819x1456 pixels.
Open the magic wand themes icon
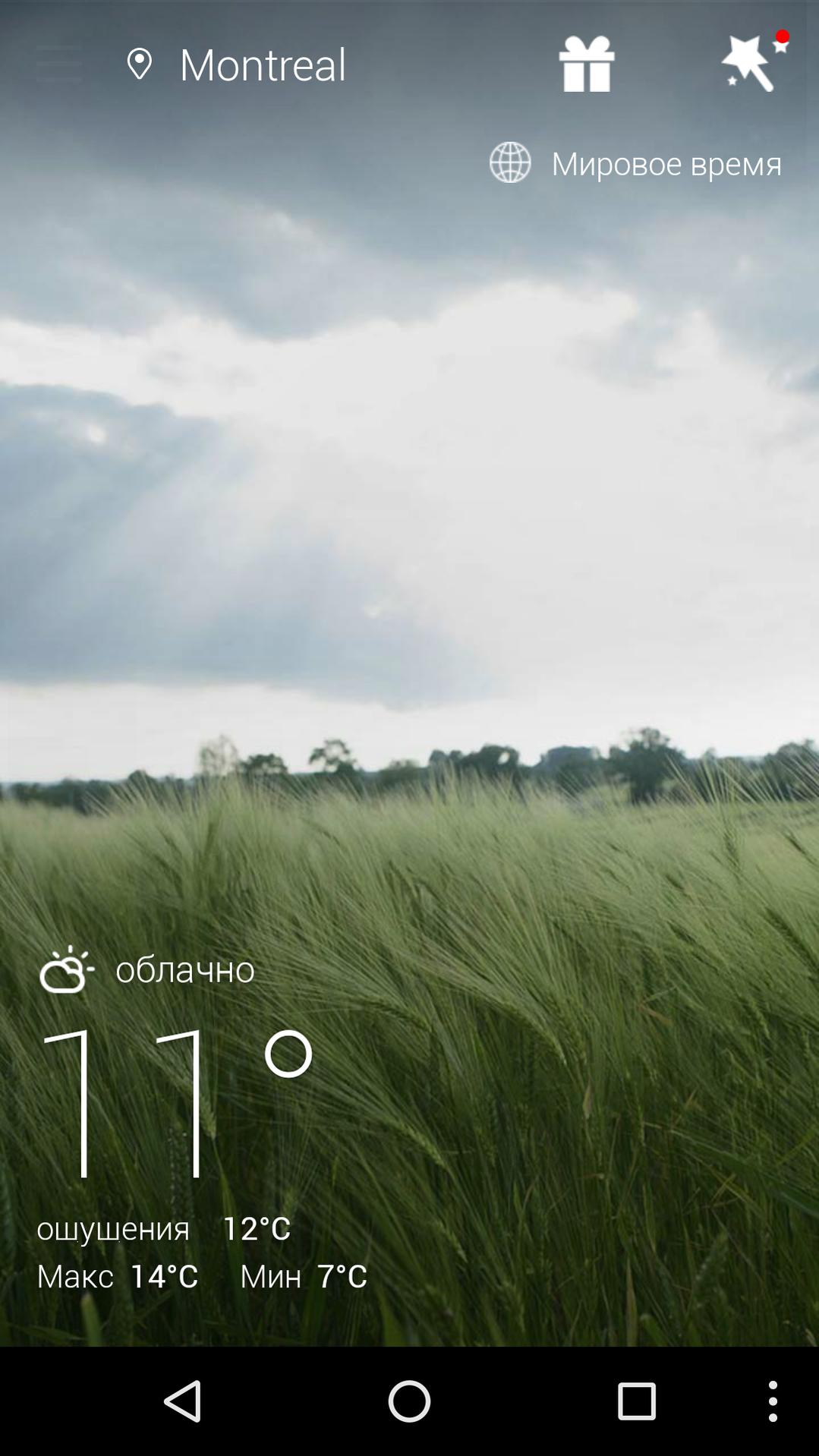pos(751,64)
